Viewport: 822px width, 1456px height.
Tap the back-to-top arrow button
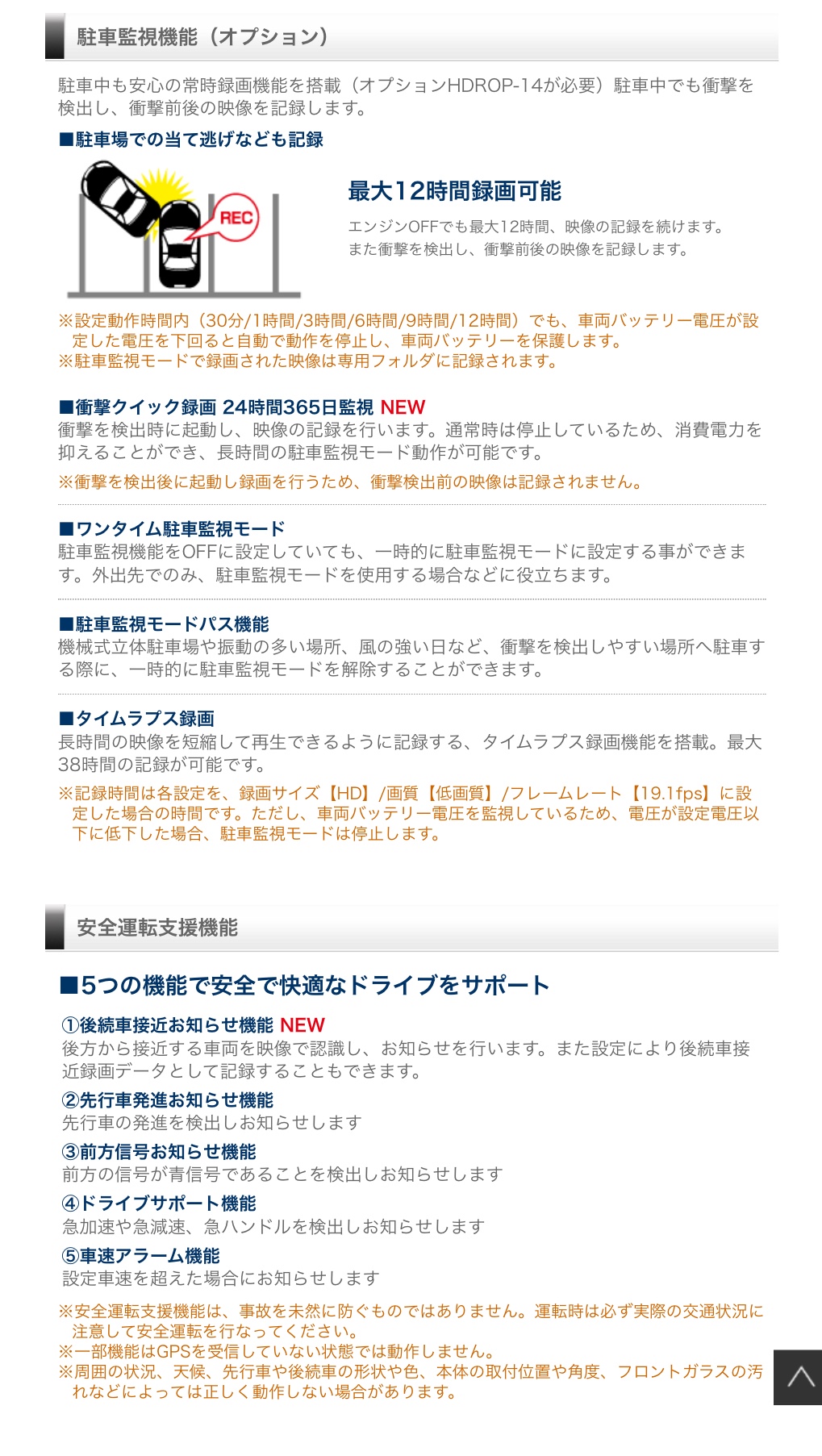(798, 1377)
